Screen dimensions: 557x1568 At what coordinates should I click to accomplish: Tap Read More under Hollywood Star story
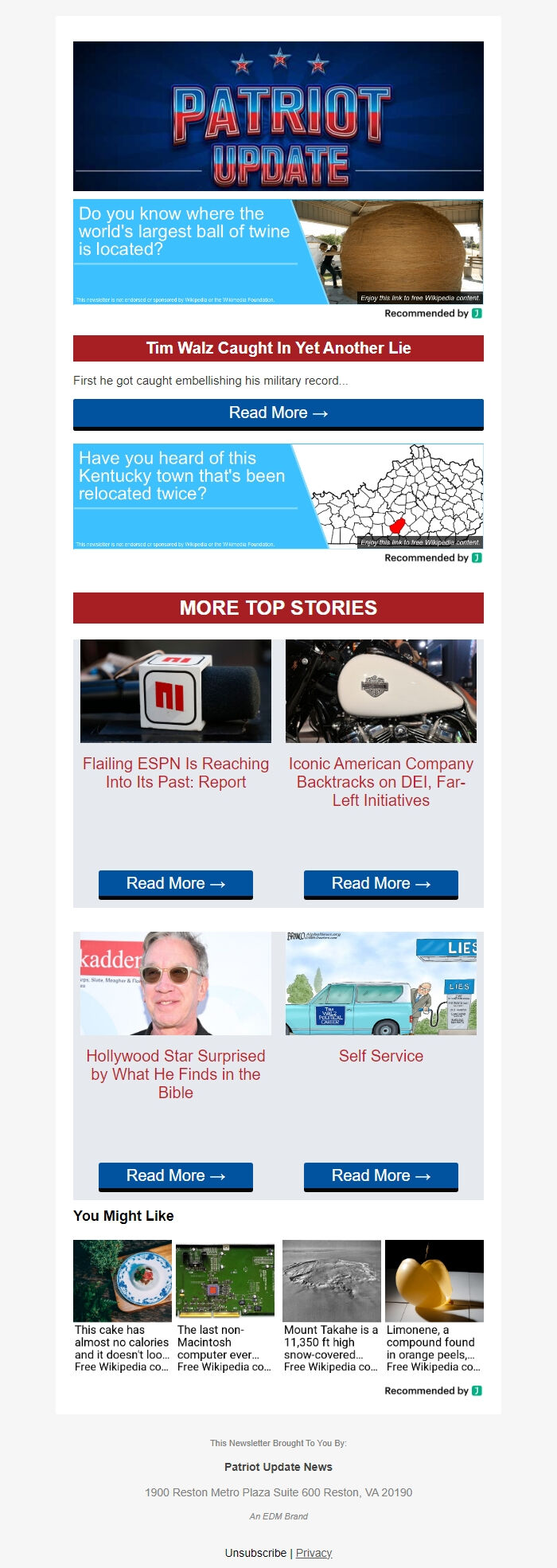point(176,1175)
